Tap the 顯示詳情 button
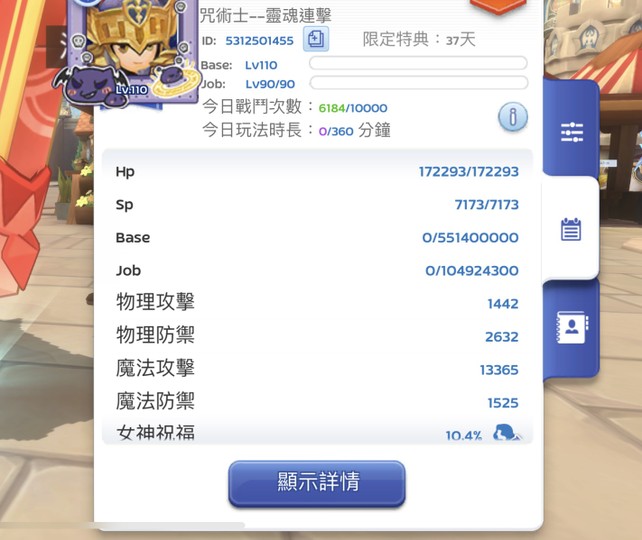The image size is (642, 540). point(317,483)
